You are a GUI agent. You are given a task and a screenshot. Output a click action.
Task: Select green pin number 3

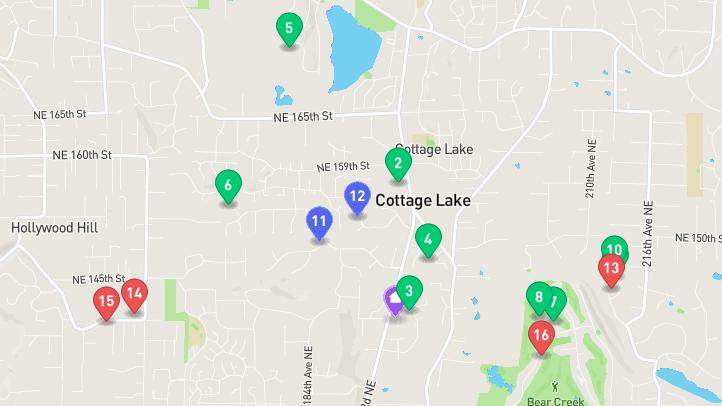pyautogui.click(x=410, y=290)
